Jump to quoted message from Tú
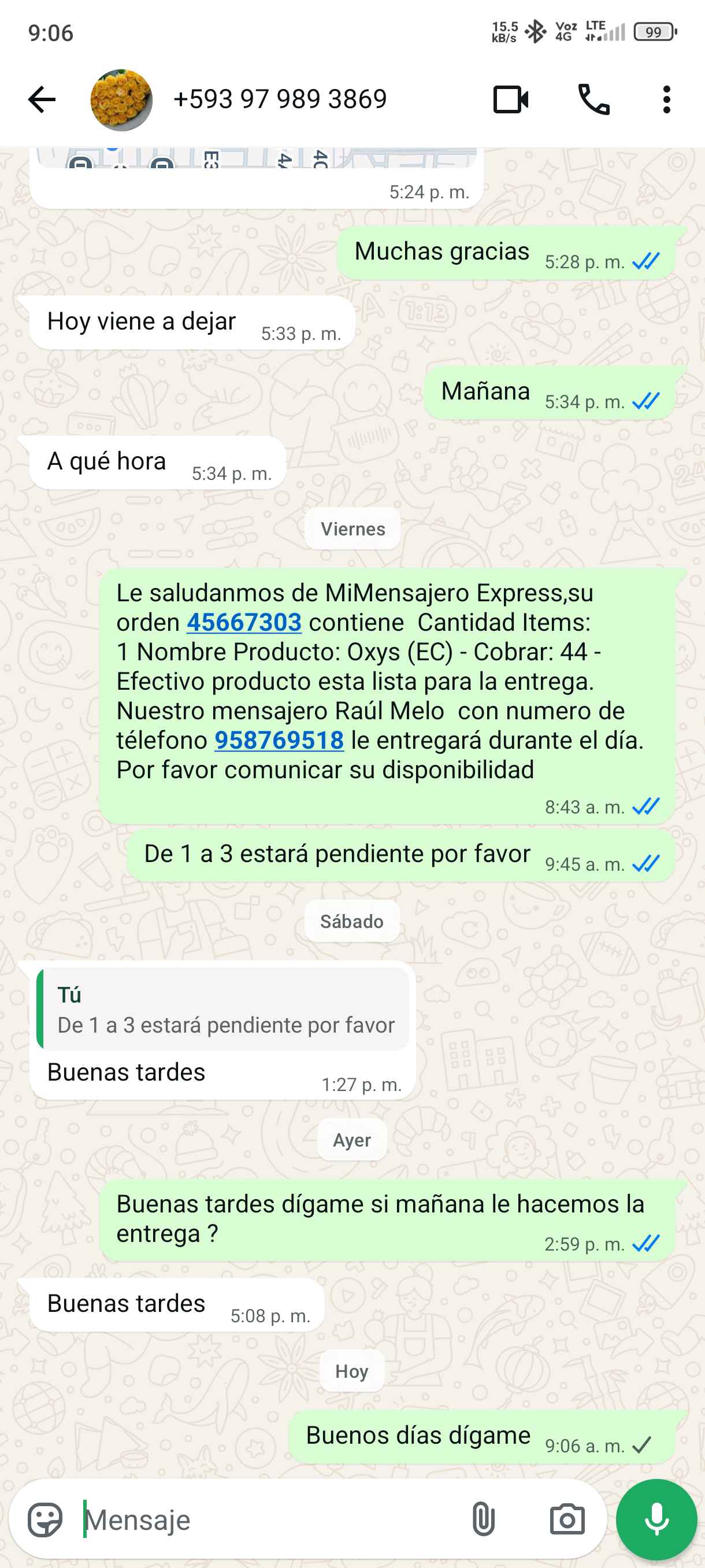 tap(222, 1009)
